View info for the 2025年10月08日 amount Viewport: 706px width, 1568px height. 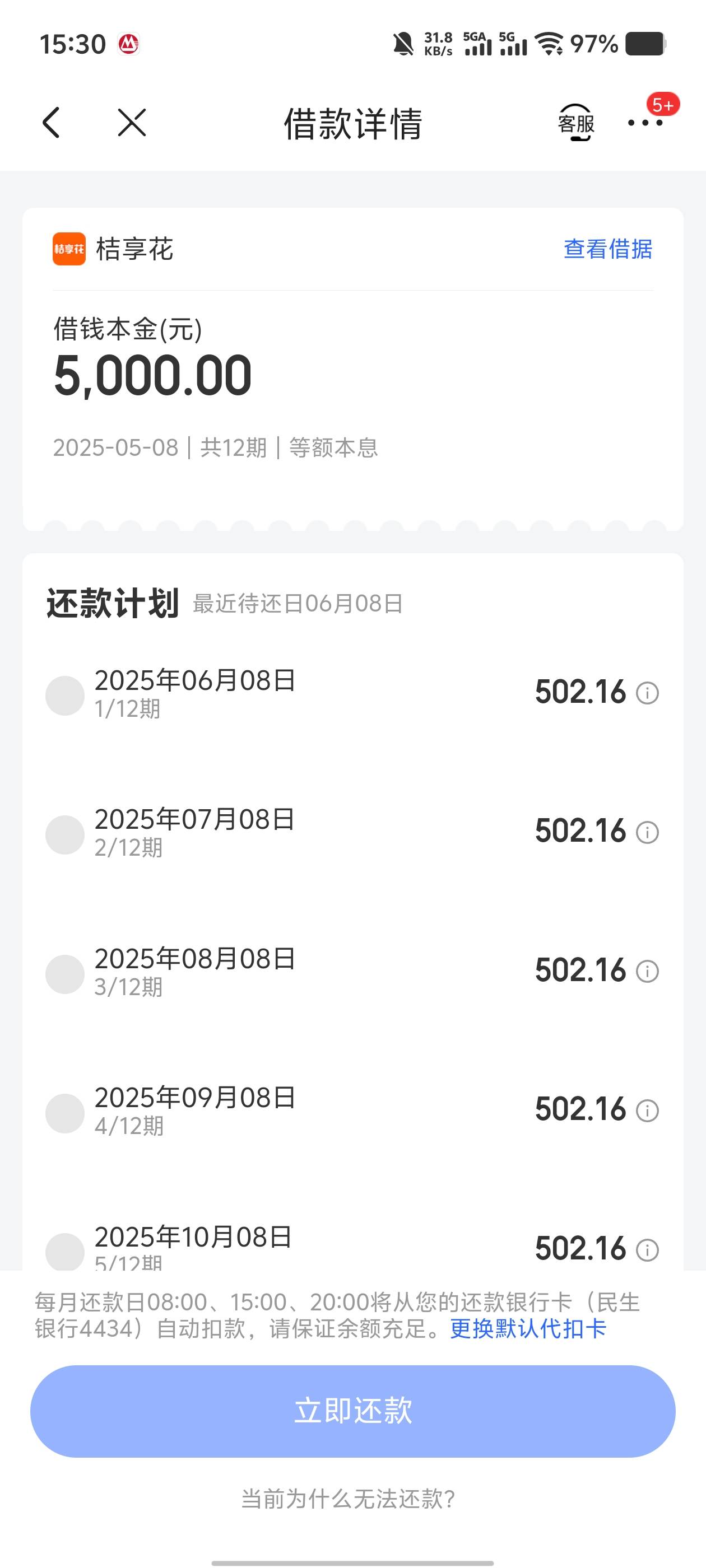click(x=648, y=1250)
